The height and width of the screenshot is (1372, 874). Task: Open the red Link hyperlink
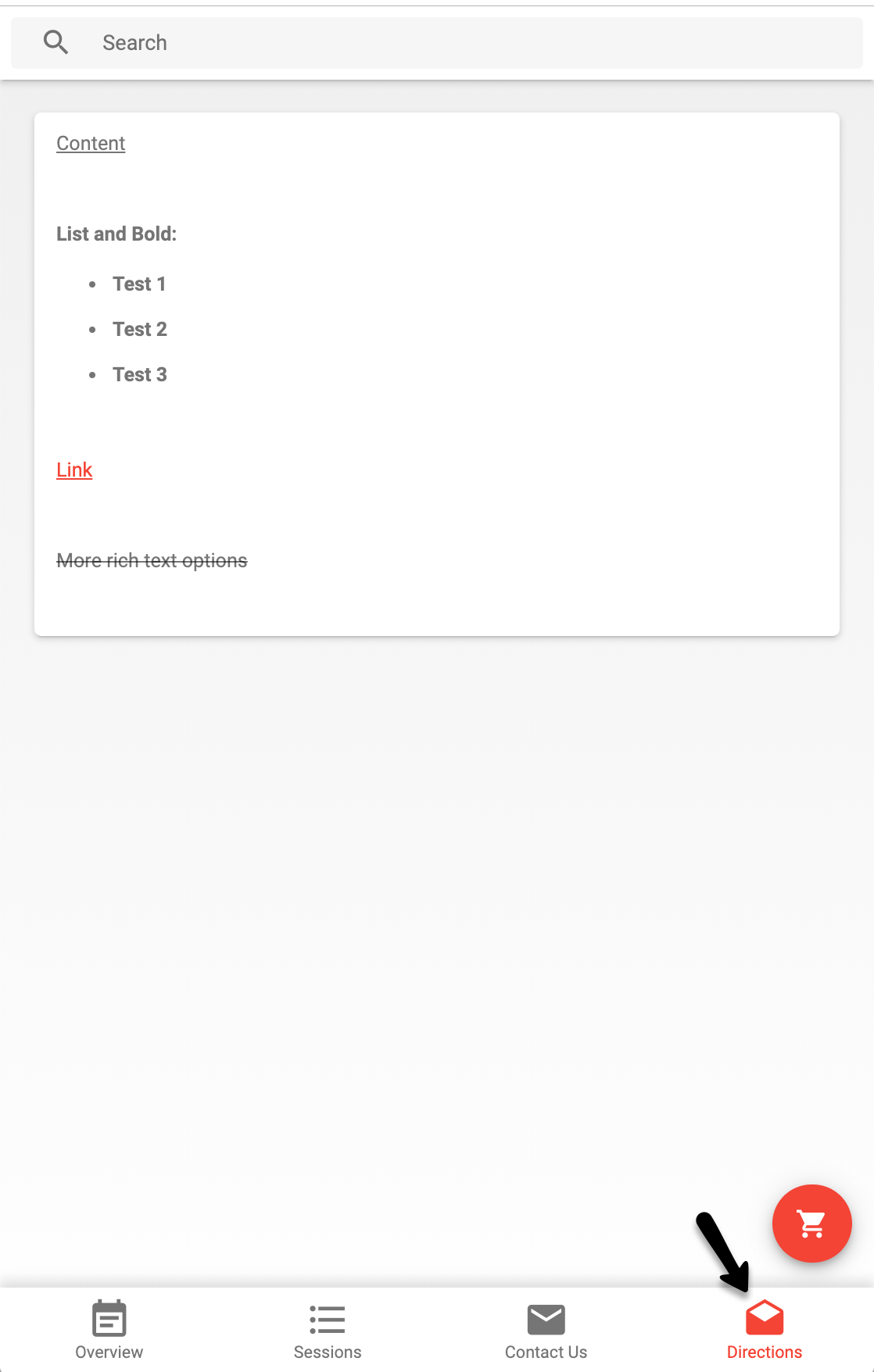pyautogui.click(x=74, y=470)
